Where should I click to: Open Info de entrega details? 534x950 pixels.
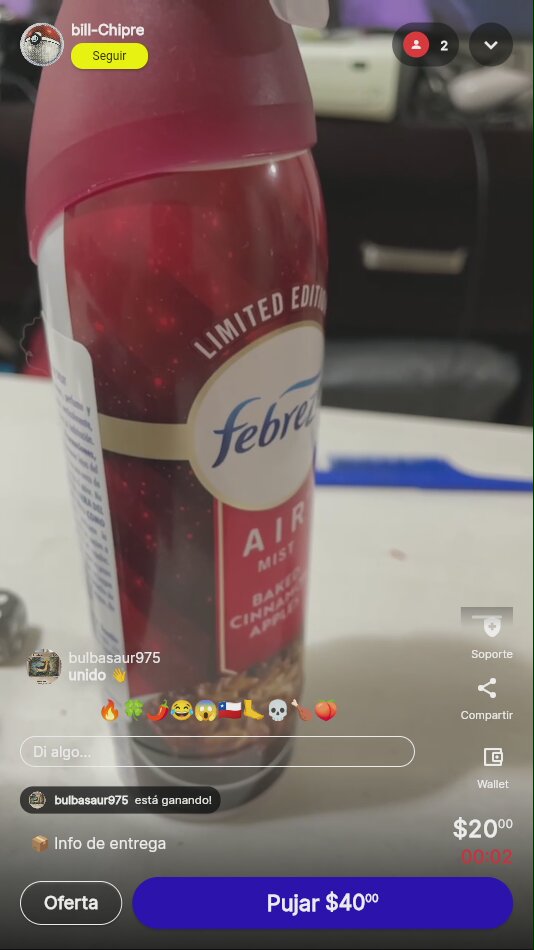[x=98, y=843]
